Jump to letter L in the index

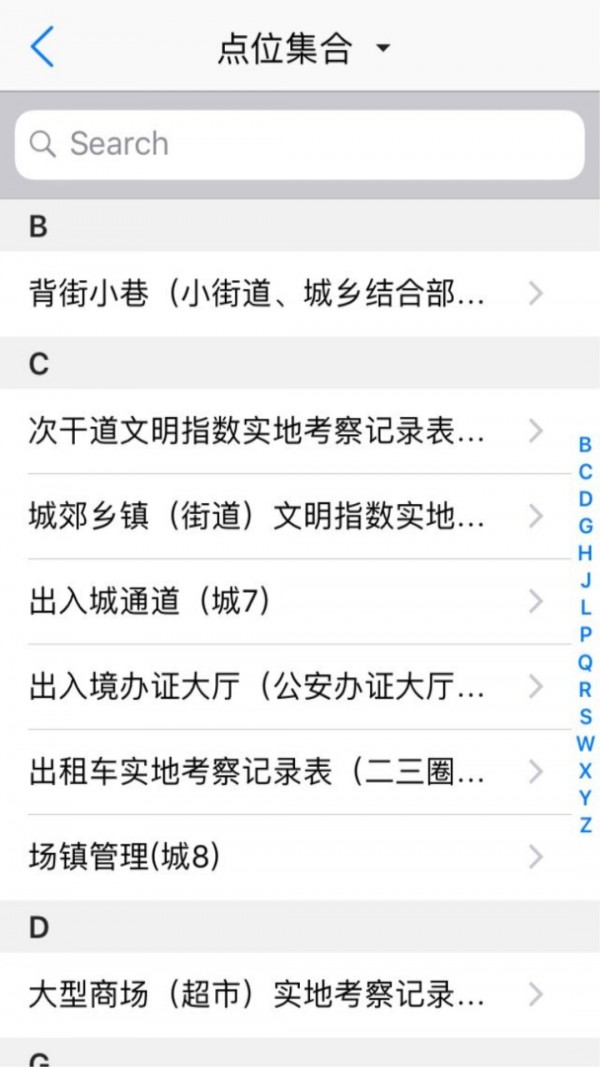tap(585, 607)
